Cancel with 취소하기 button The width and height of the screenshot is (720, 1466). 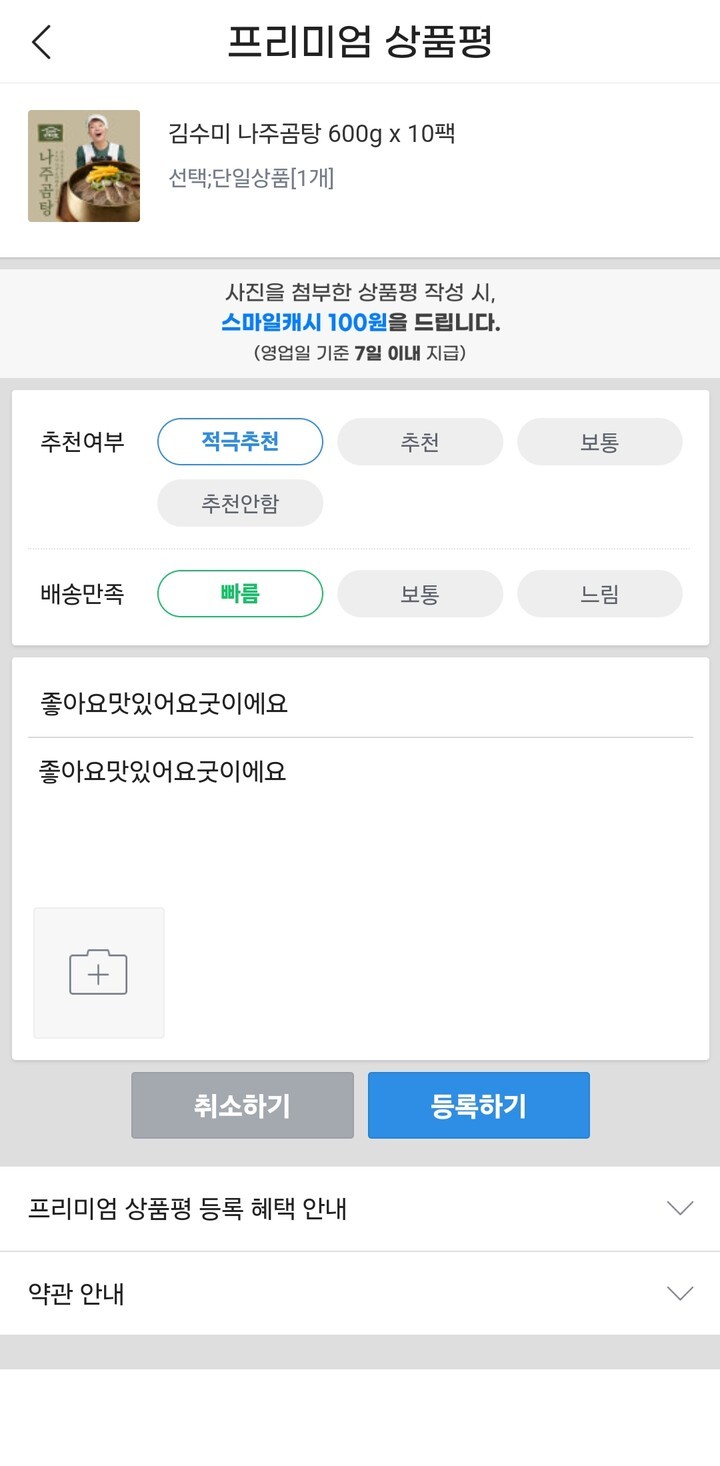[242, 1105]
